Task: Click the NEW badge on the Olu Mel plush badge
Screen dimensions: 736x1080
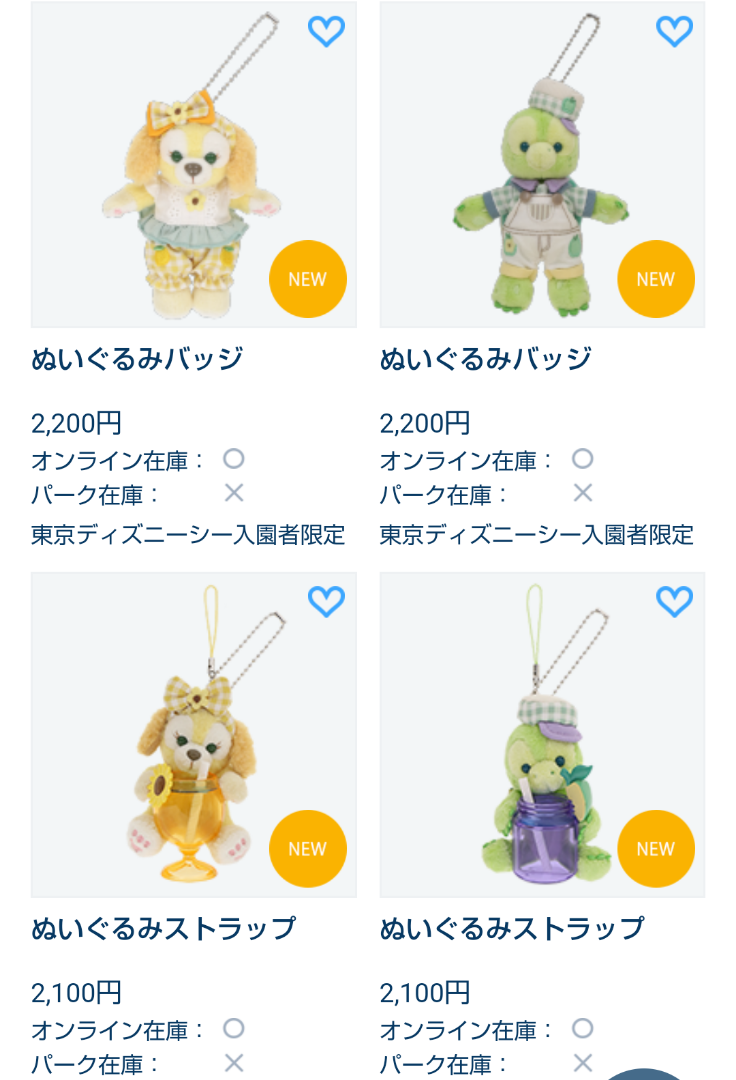Action: click(655, 278)
